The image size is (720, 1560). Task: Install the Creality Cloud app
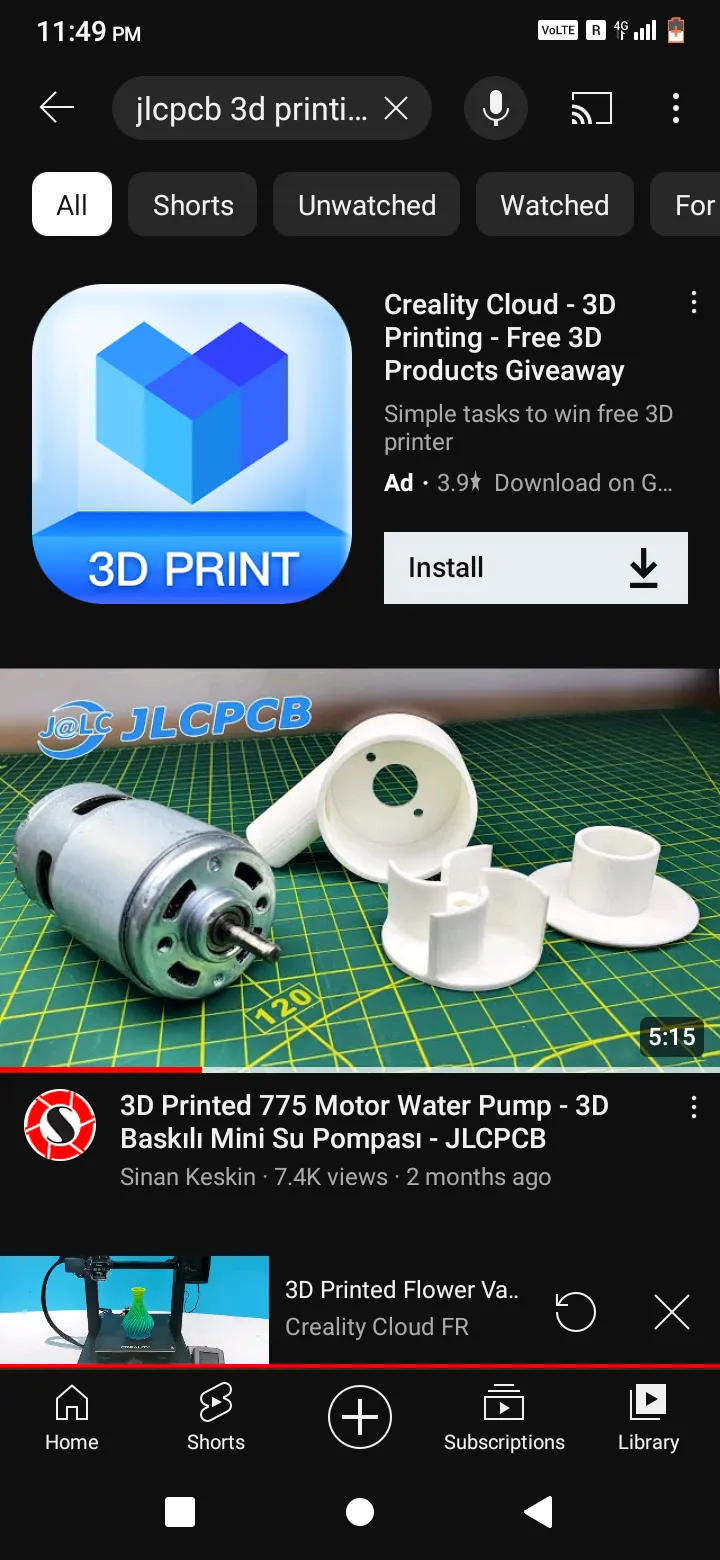click(x=536, y=568)
